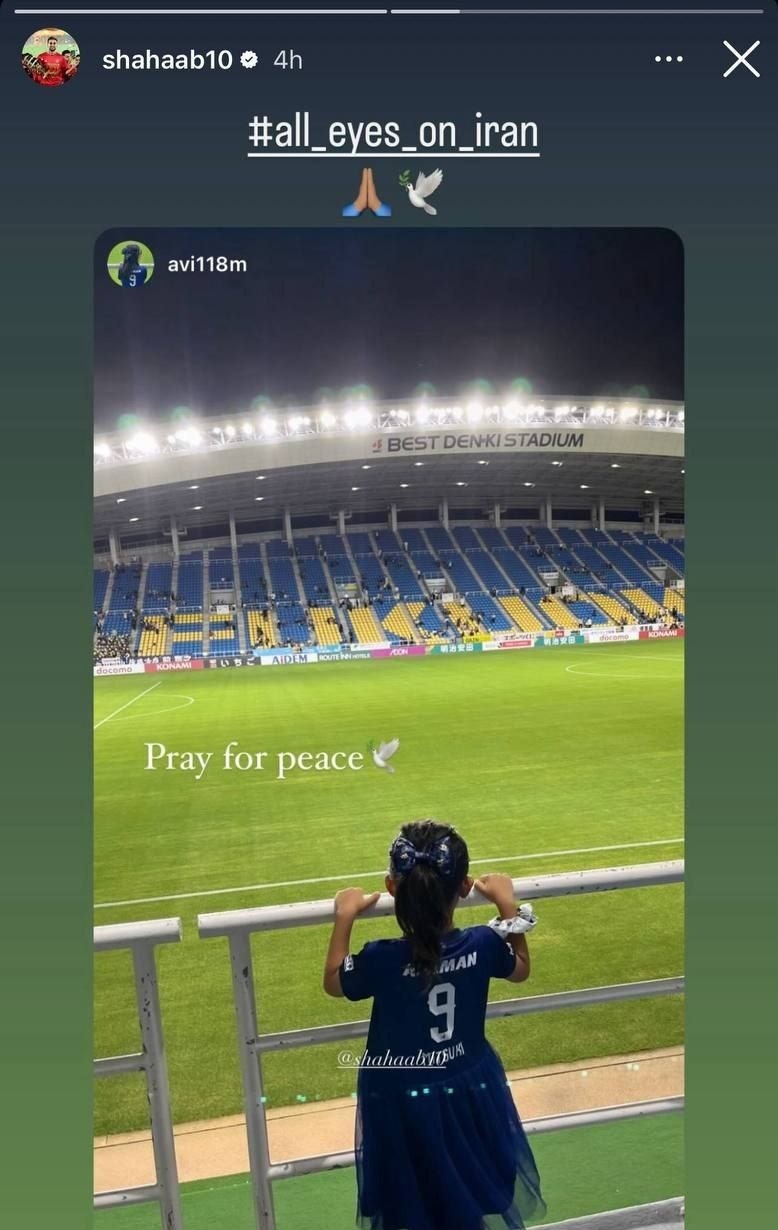The image size is (778, 1230).
Task: Open the shahaab10 username link
Action: (167, 60)
